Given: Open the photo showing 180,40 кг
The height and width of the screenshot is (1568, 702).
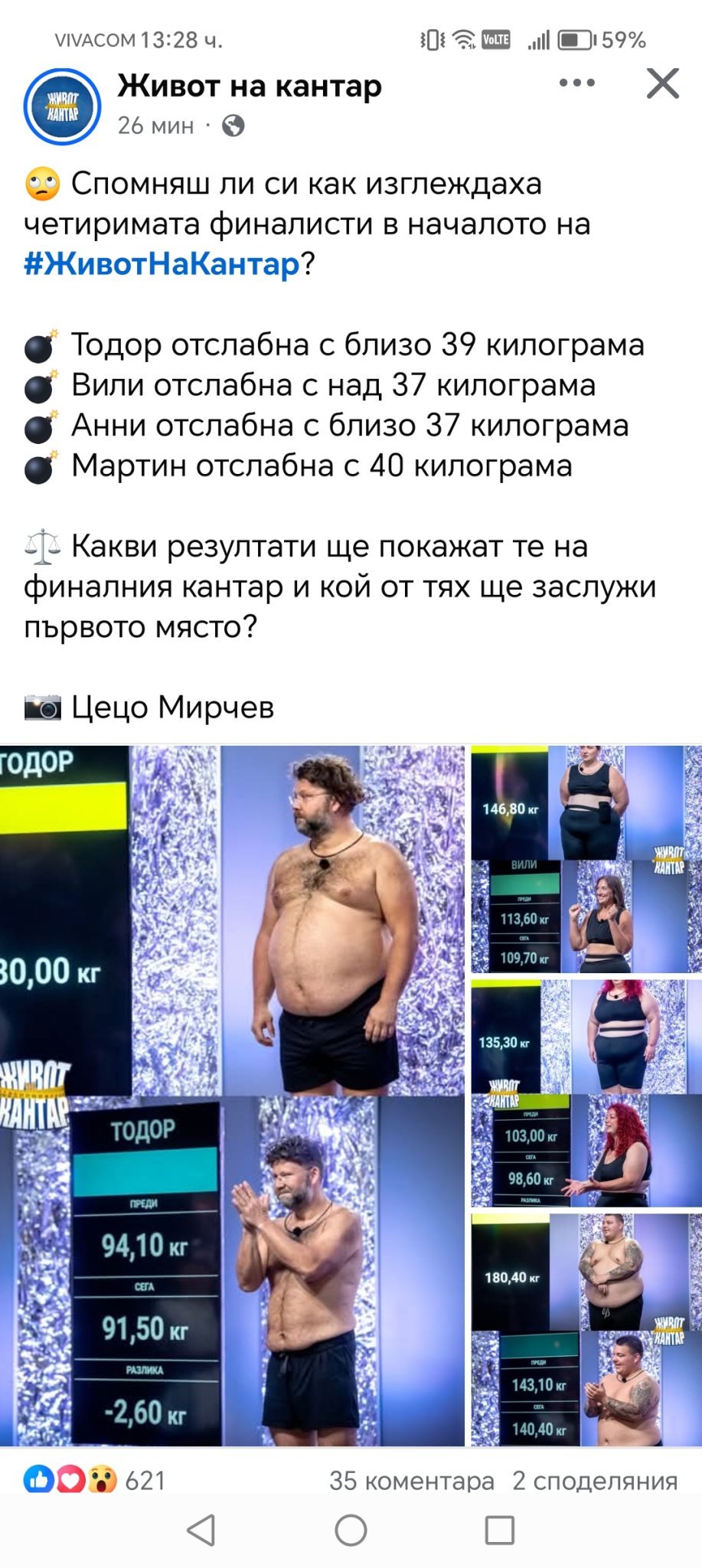Looking at the screenshot, I should [x=586, y=1329].
